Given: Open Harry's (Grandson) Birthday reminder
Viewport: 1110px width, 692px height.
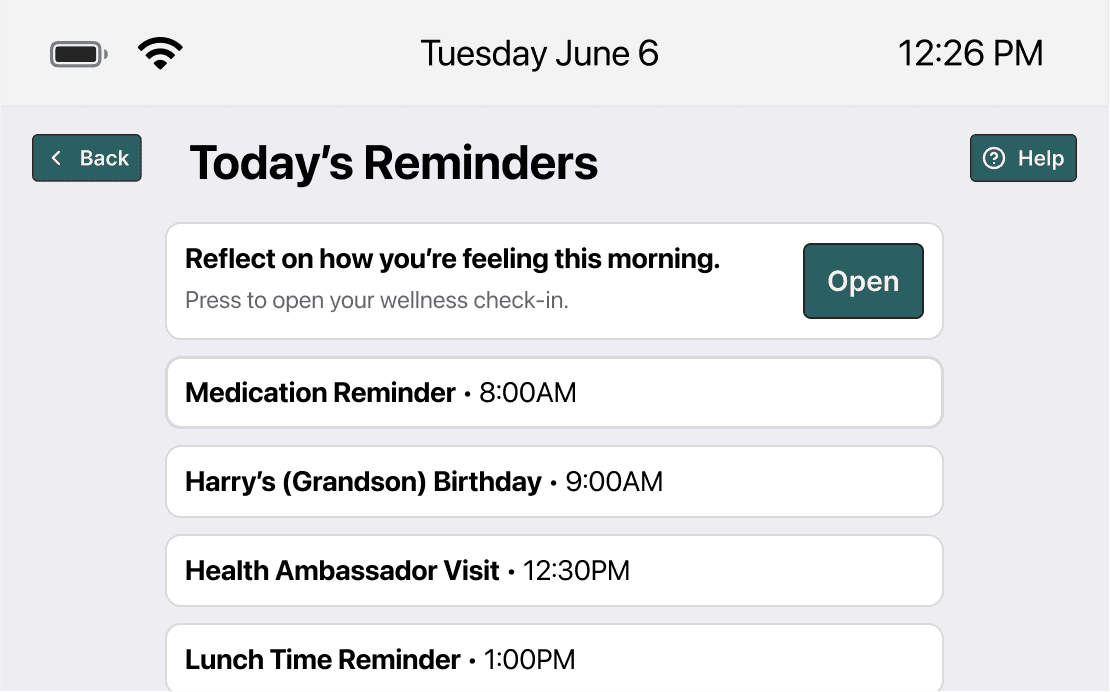Looking at the screenshot, I should click(554, 482).
